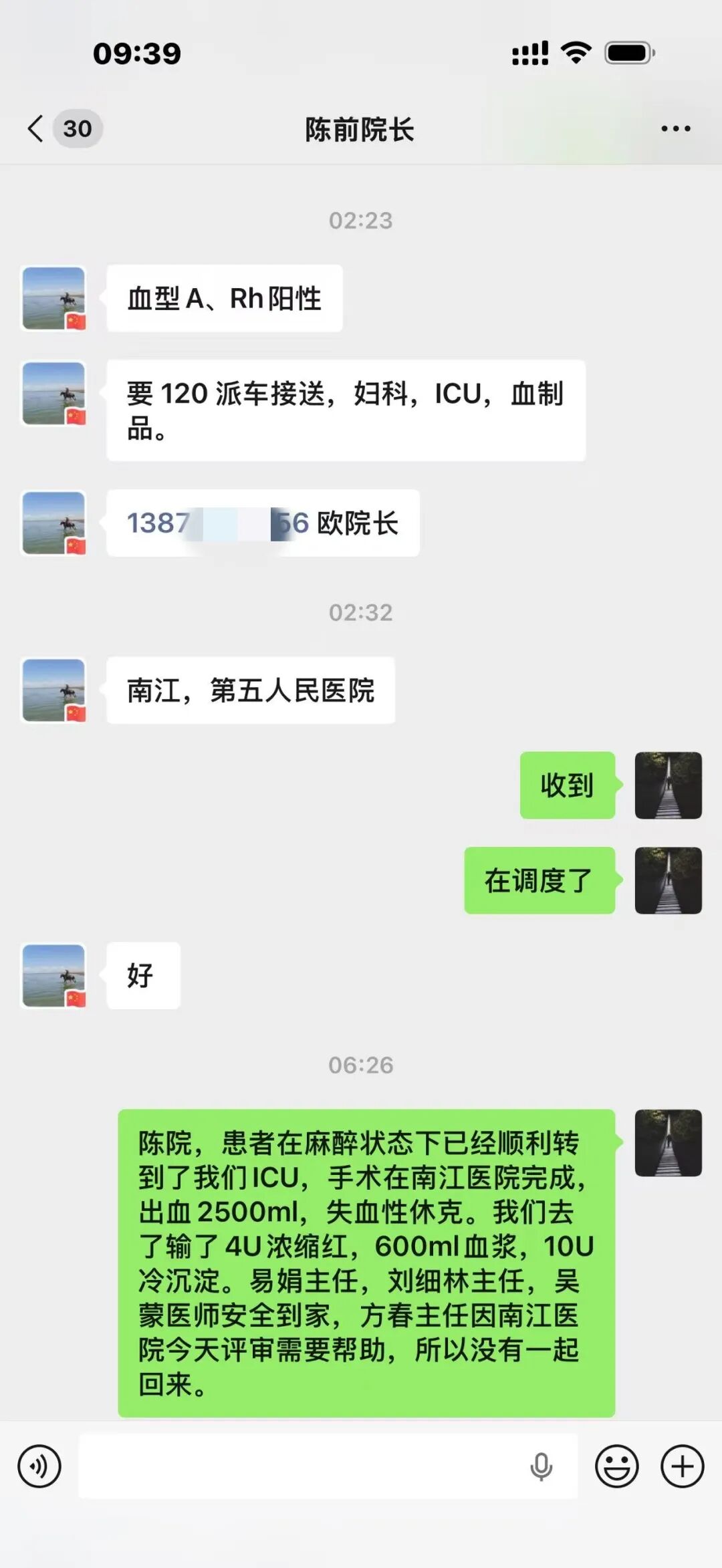The image size is (722, 1568).
Task: Open your own avatar beside 收到
Action: [668, 786]
